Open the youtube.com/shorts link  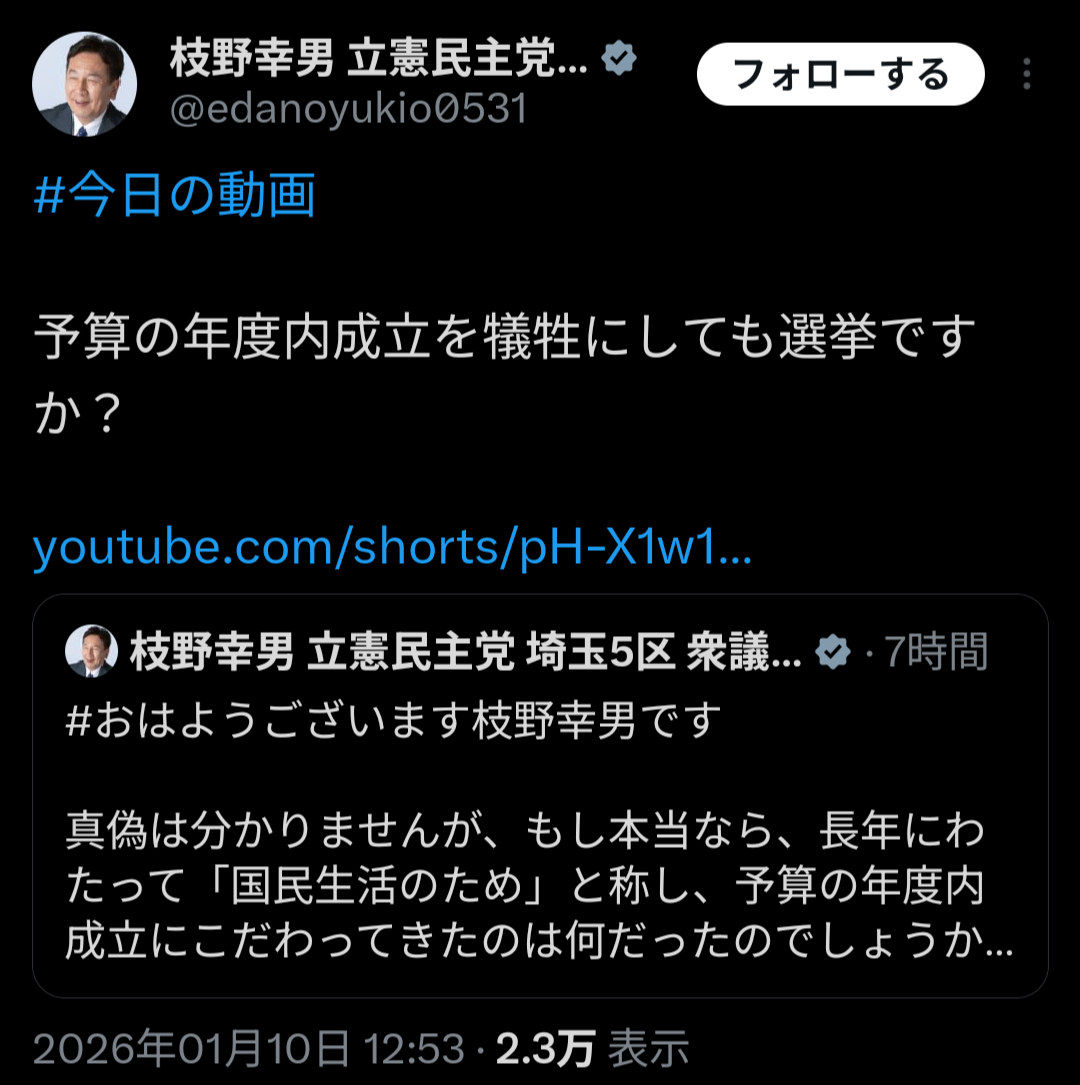[391, 547]
